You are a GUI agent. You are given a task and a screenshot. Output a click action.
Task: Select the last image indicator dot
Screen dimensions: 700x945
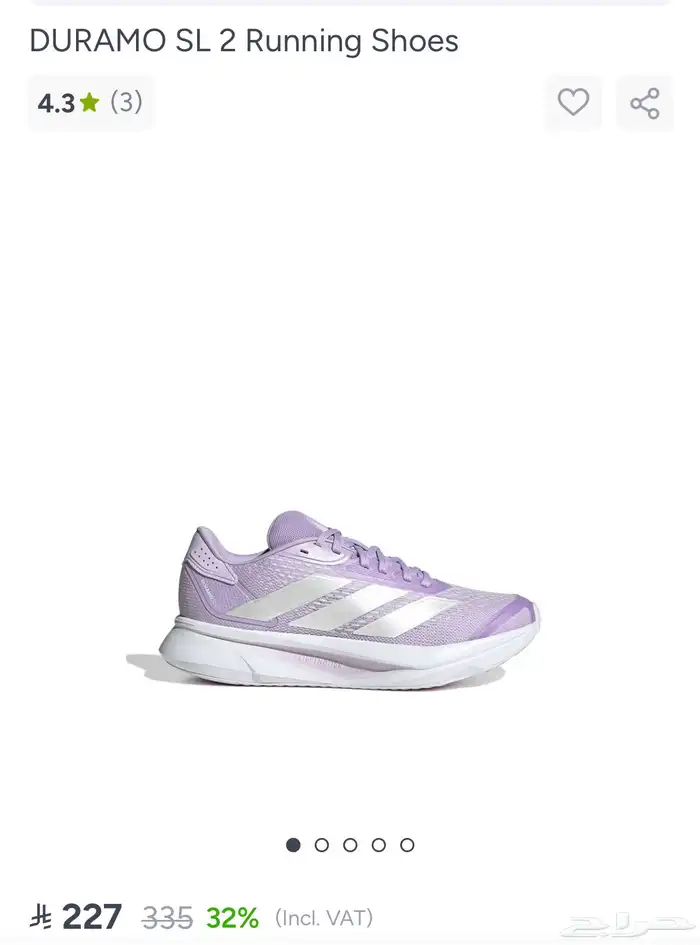point(407,845)
